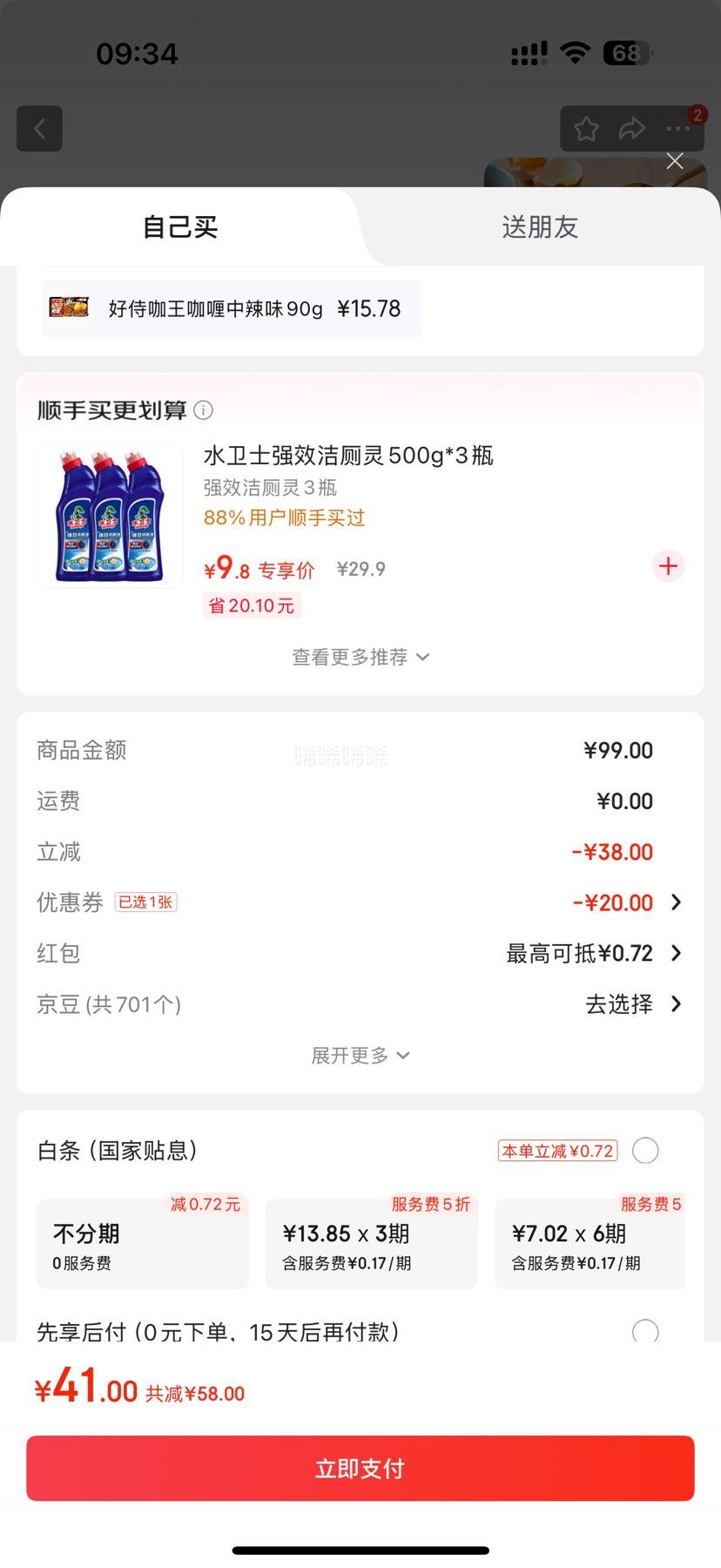Choose 不分期 installment option

click(x=143, y=1243)
